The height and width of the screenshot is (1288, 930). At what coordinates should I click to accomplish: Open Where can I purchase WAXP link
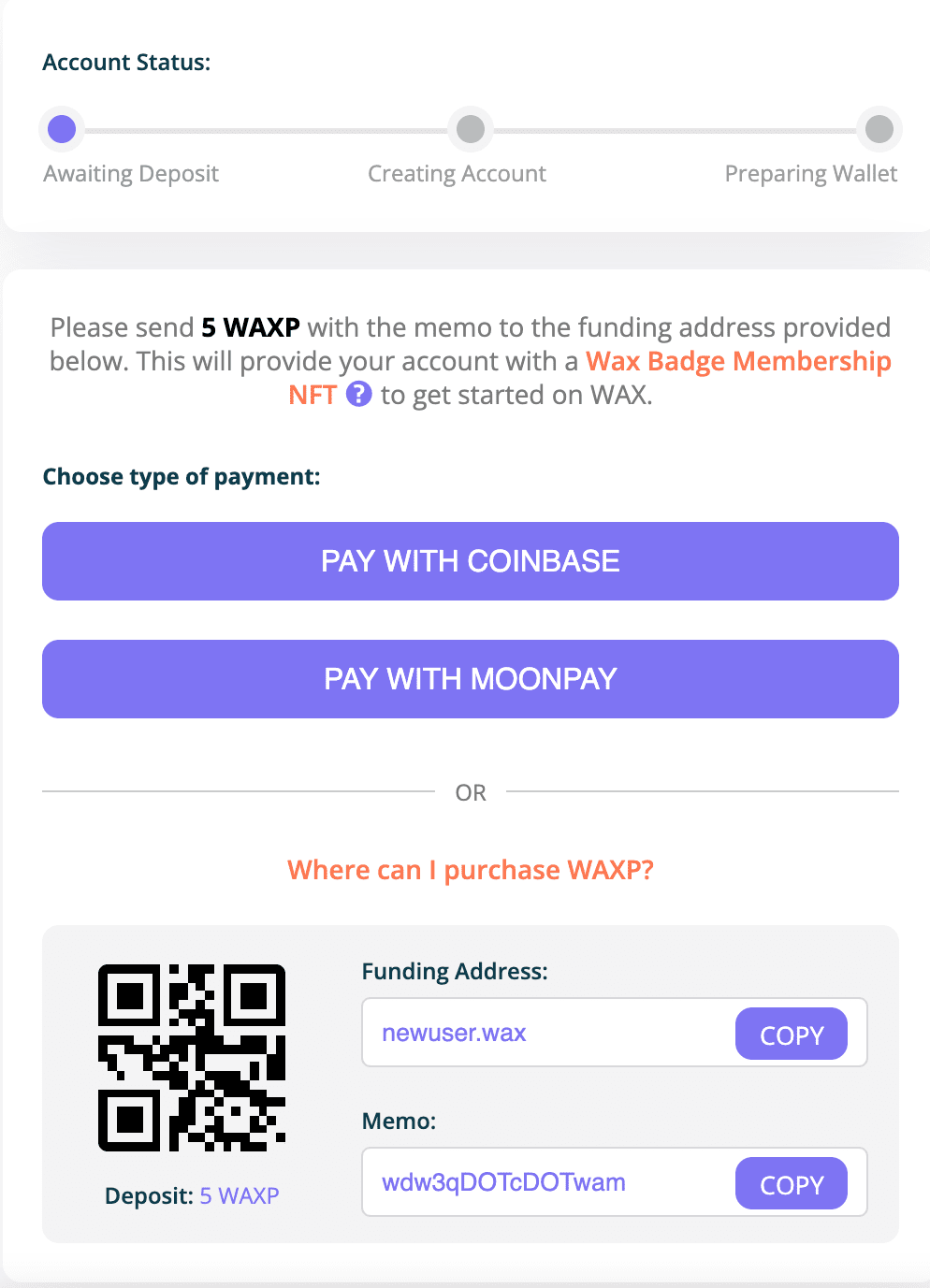[x=470, y=870]
